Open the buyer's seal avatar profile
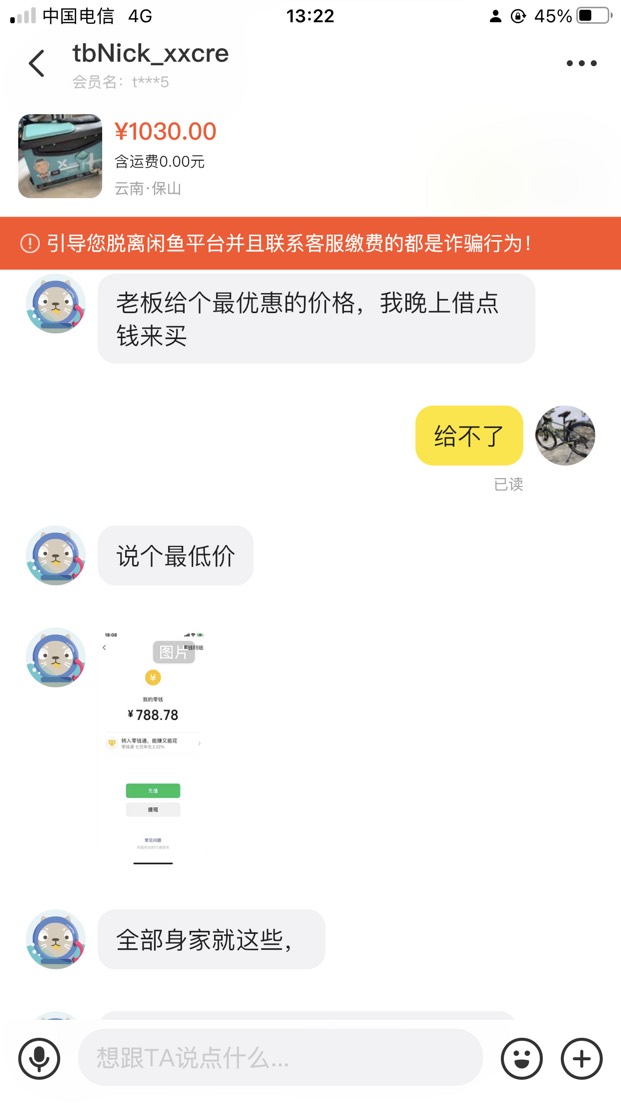 56,304
